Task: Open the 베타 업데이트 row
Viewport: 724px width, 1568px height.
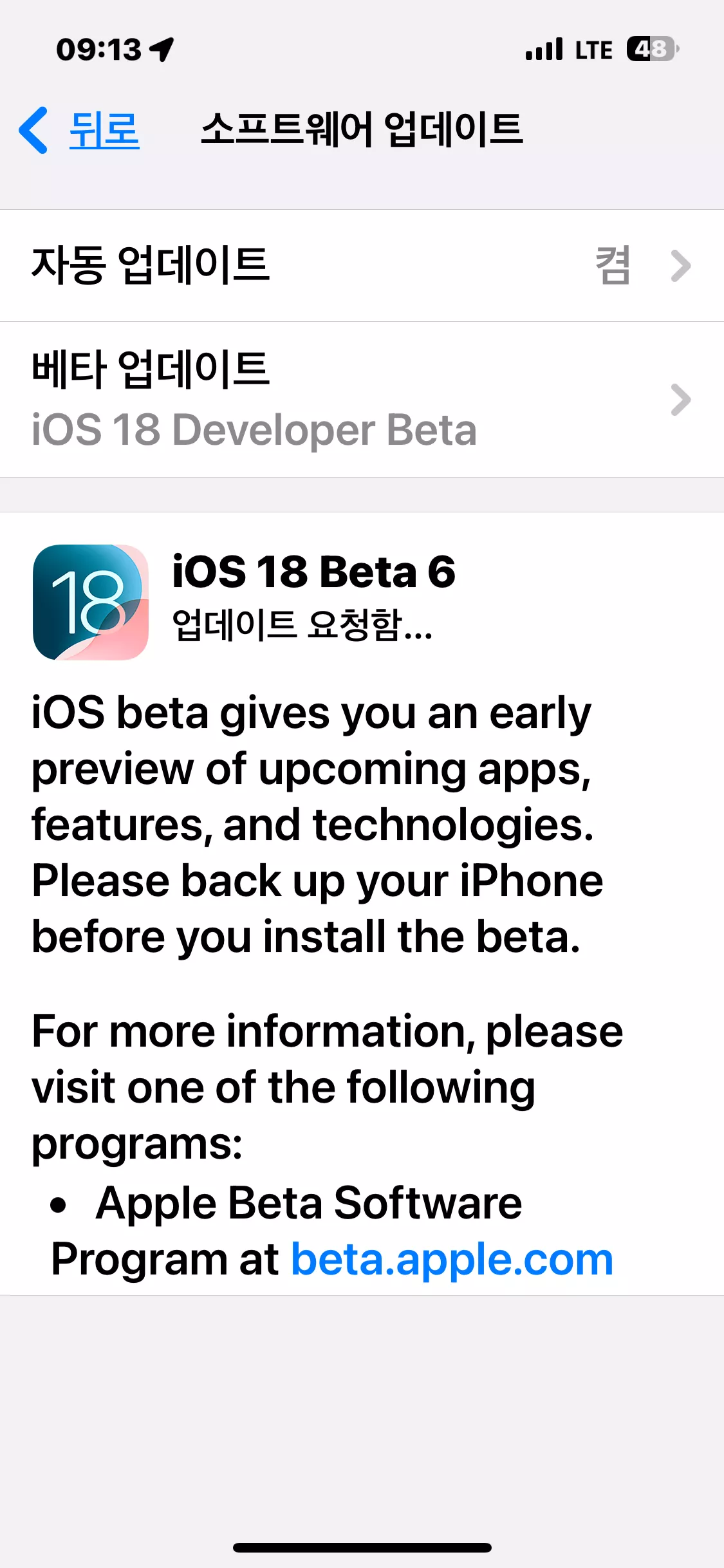Action: pos(362,400)
